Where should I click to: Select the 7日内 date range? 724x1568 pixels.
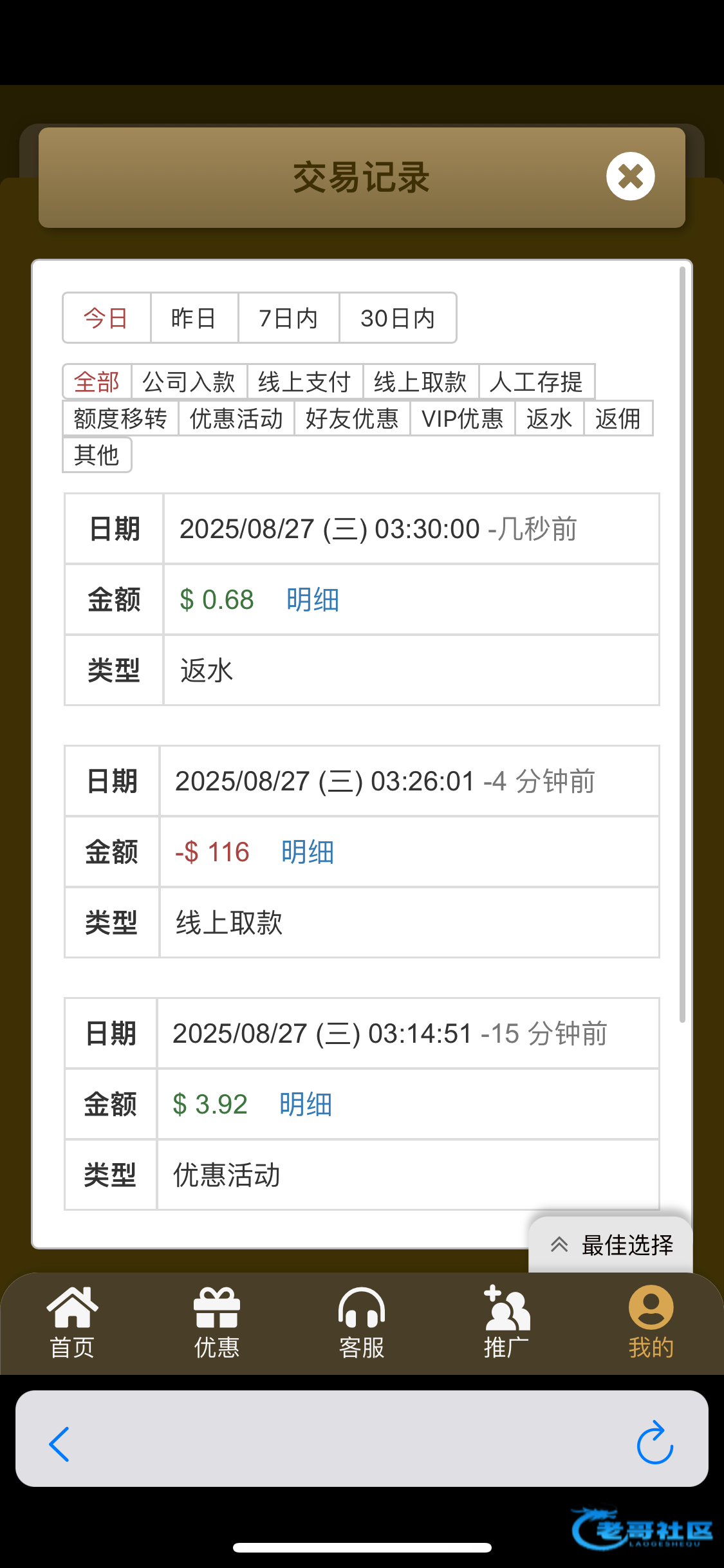(x=288, y=318)
